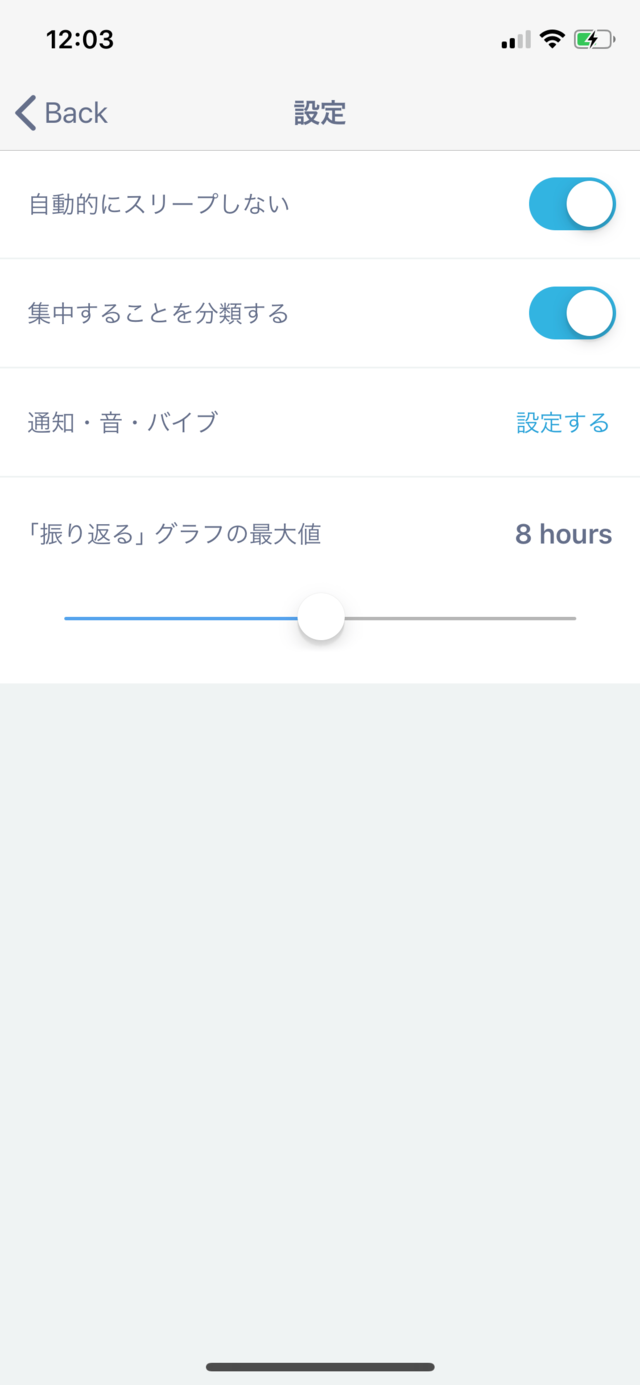Go back using the Back button
Viewport: 640px width, 1385px height.
coord(61,113)
